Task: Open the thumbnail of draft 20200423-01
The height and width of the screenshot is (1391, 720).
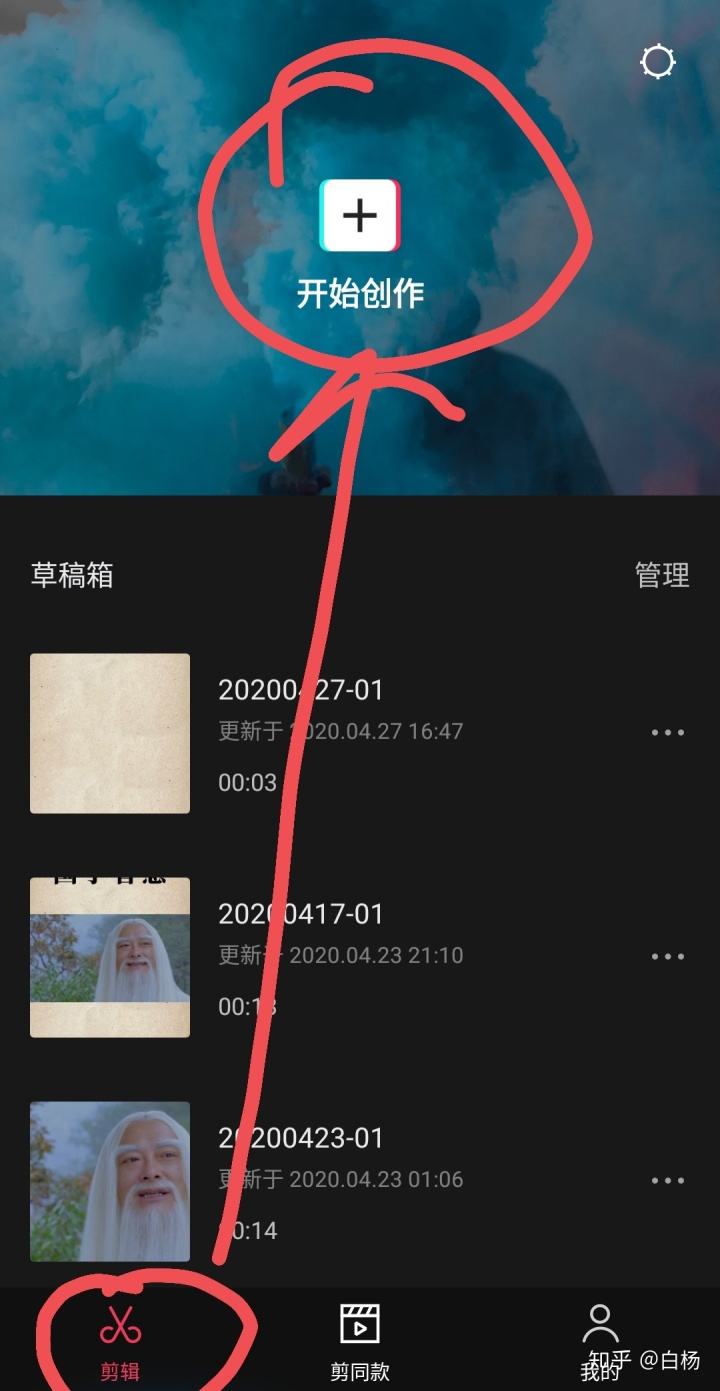Action: pos(110,1180)
